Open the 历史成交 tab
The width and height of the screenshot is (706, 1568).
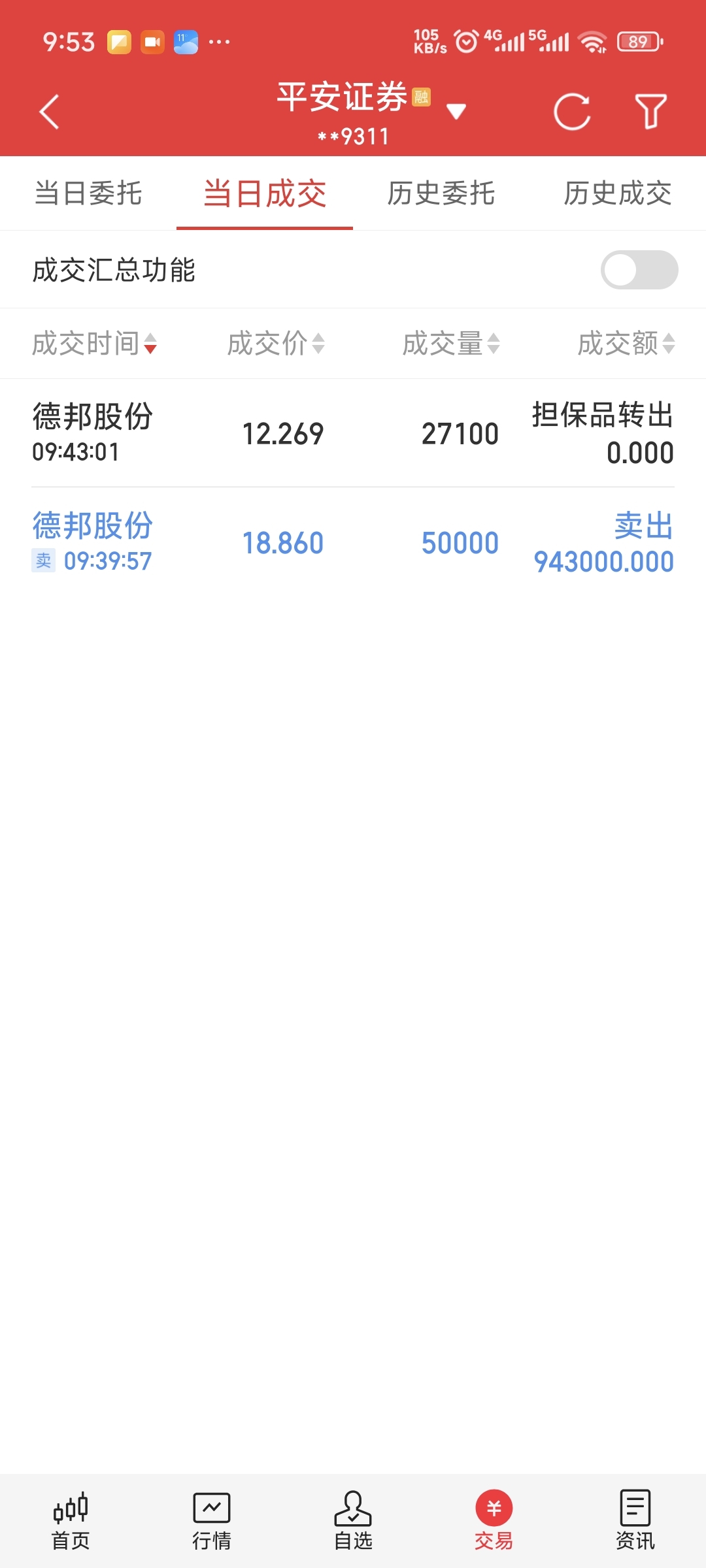pos(618,193)
